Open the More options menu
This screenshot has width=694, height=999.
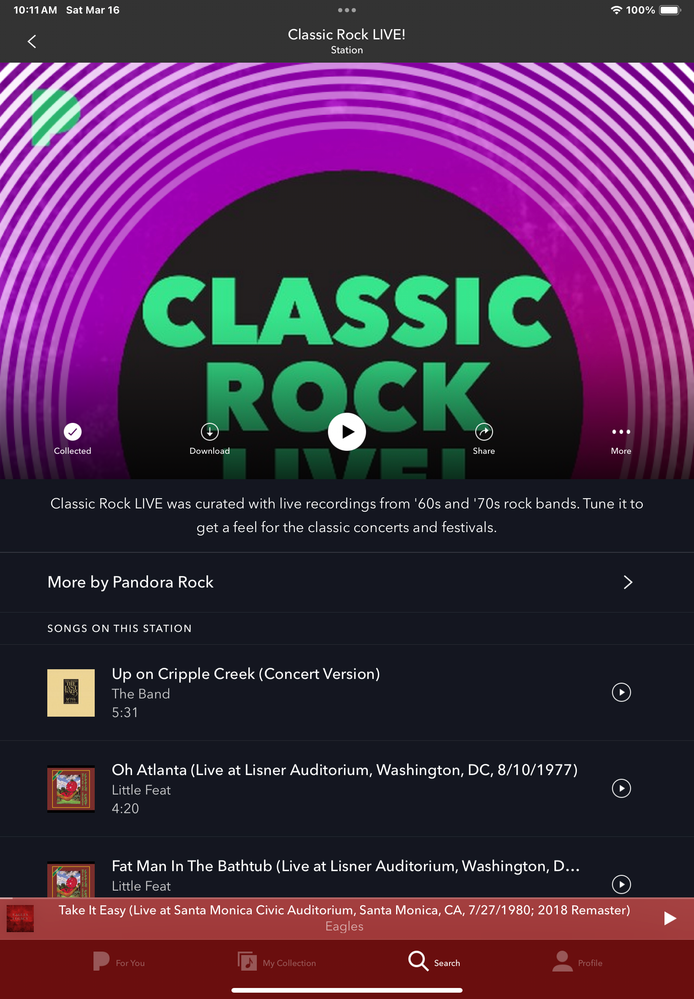click(x=621, y=433)
